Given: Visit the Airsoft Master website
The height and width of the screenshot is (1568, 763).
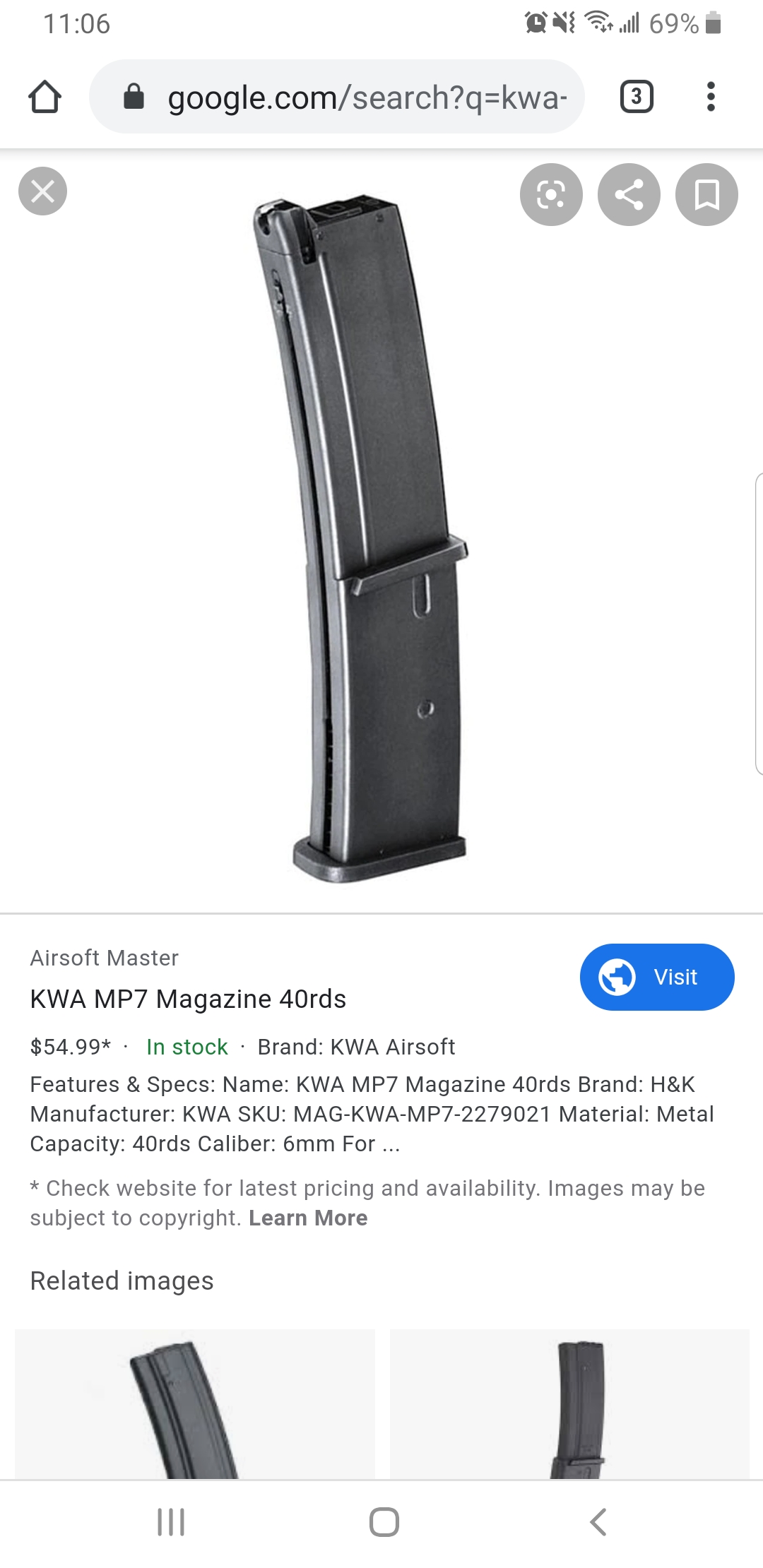Looking at the screenshot, I should coord(657,977).
